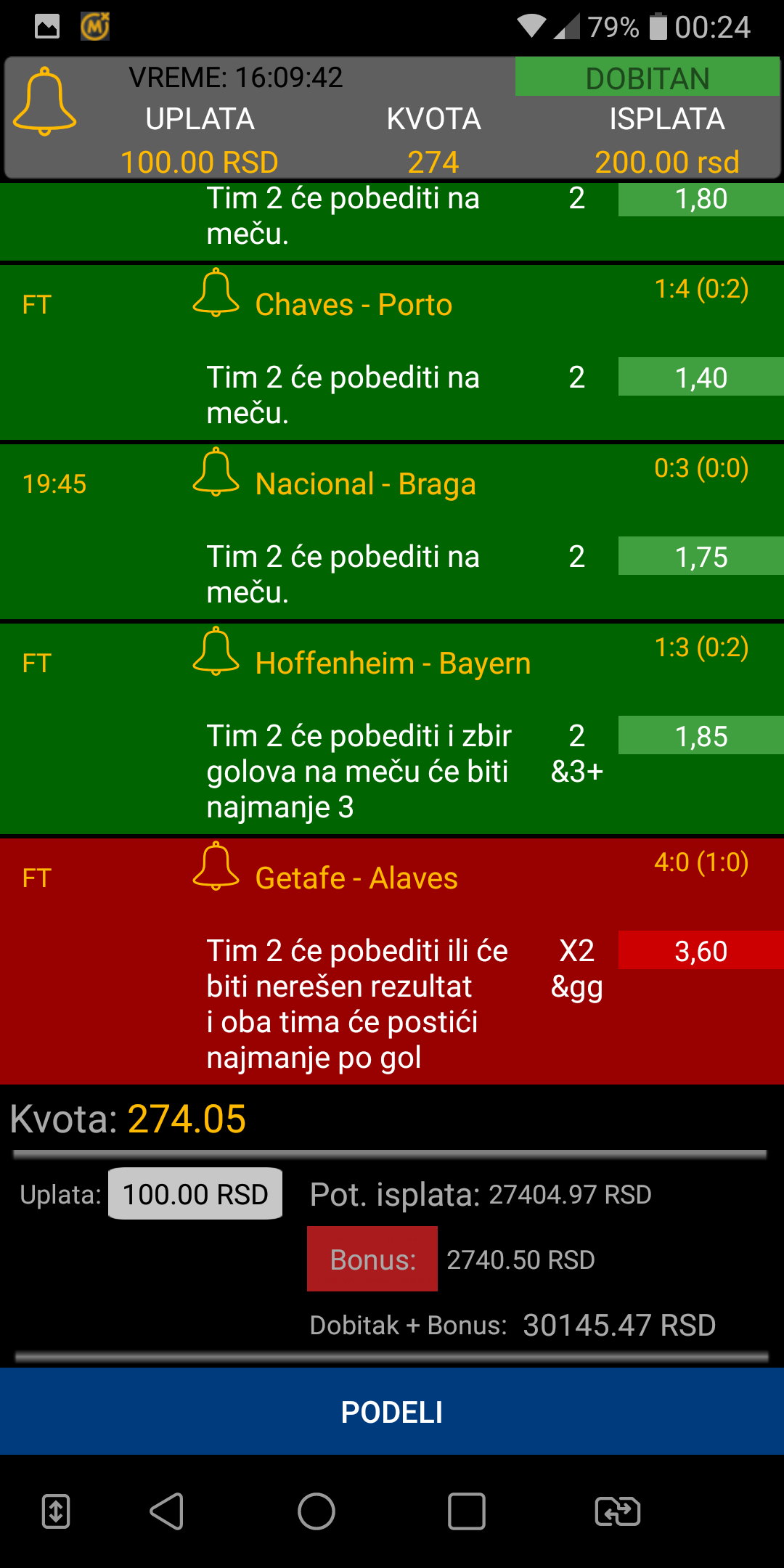
Task: Toggle the bell for Getafe - Alaves
Action: pos(216,866)
